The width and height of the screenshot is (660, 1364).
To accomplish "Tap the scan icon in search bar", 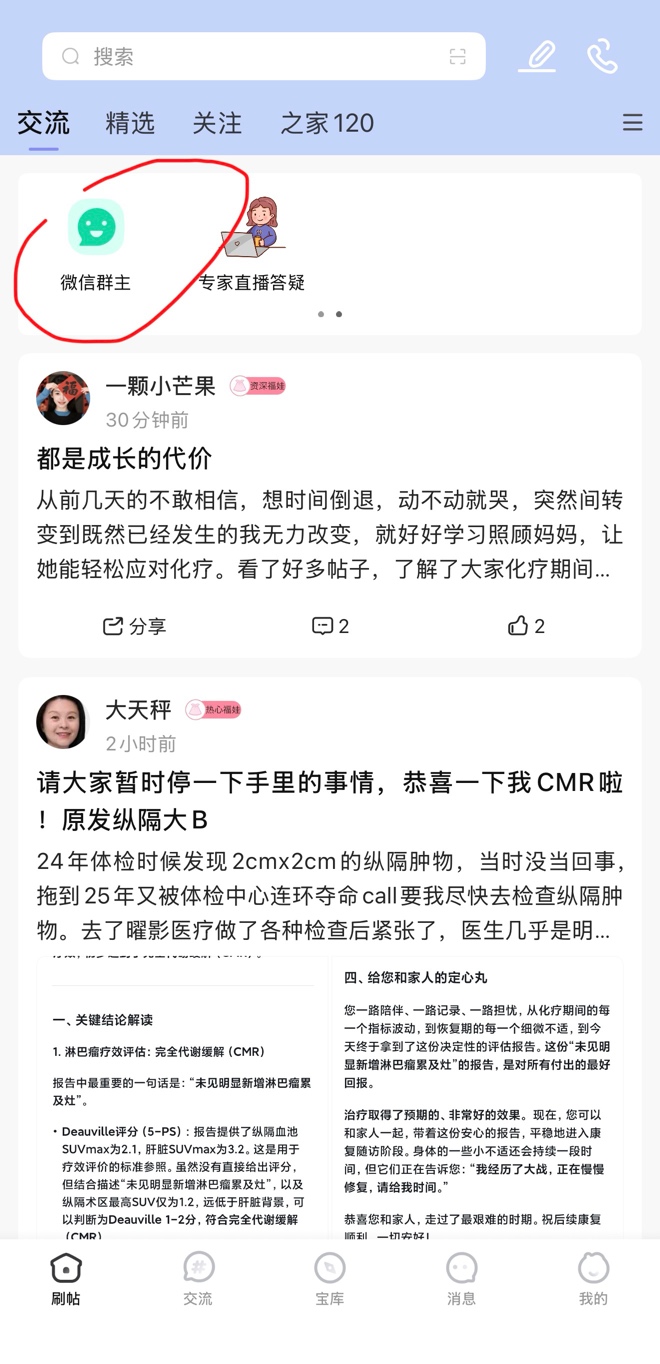I will click(458, 57).
